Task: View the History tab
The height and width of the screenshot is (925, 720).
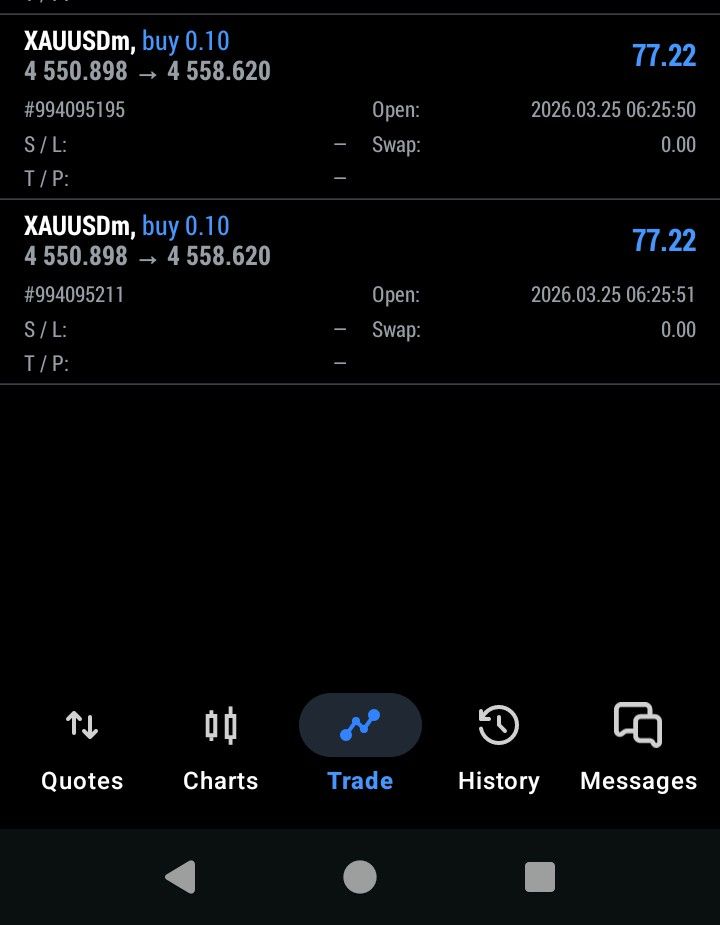Action: pos(498,748)
